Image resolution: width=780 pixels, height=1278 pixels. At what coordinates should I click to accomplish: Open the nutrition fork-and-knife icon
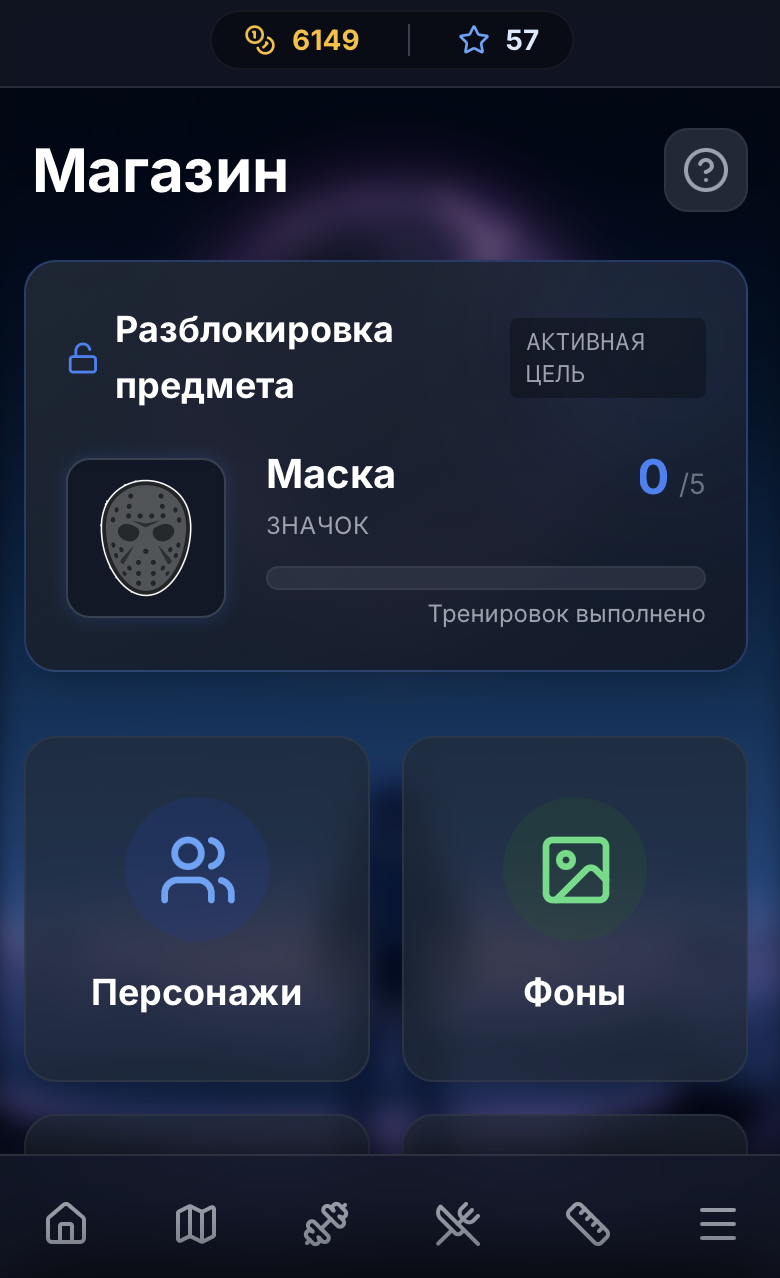point(457,1223)
